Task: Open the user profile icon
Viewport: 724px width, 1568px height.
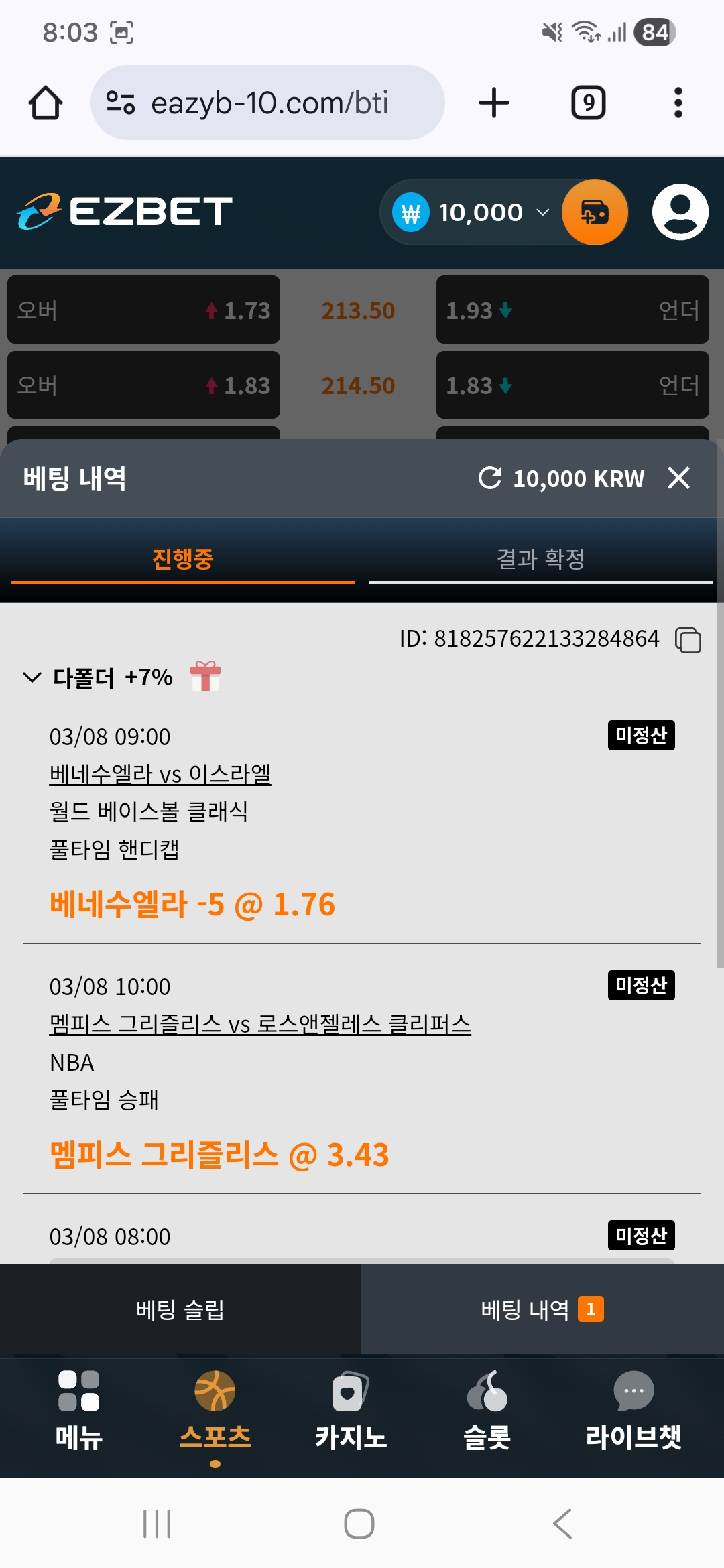Action: point(680,212)
